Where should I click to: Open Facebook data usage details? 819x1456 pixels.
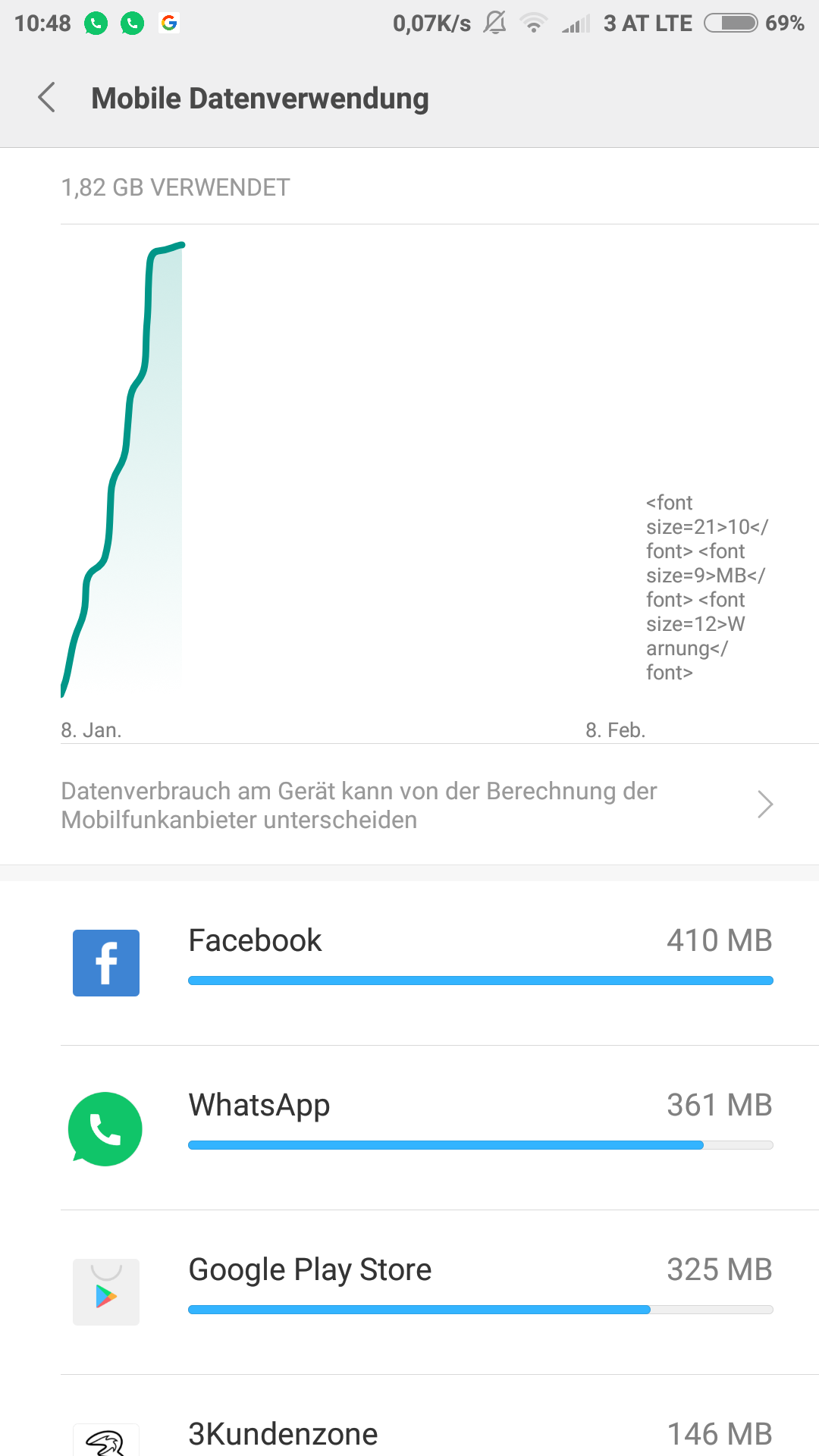[409, 963]
